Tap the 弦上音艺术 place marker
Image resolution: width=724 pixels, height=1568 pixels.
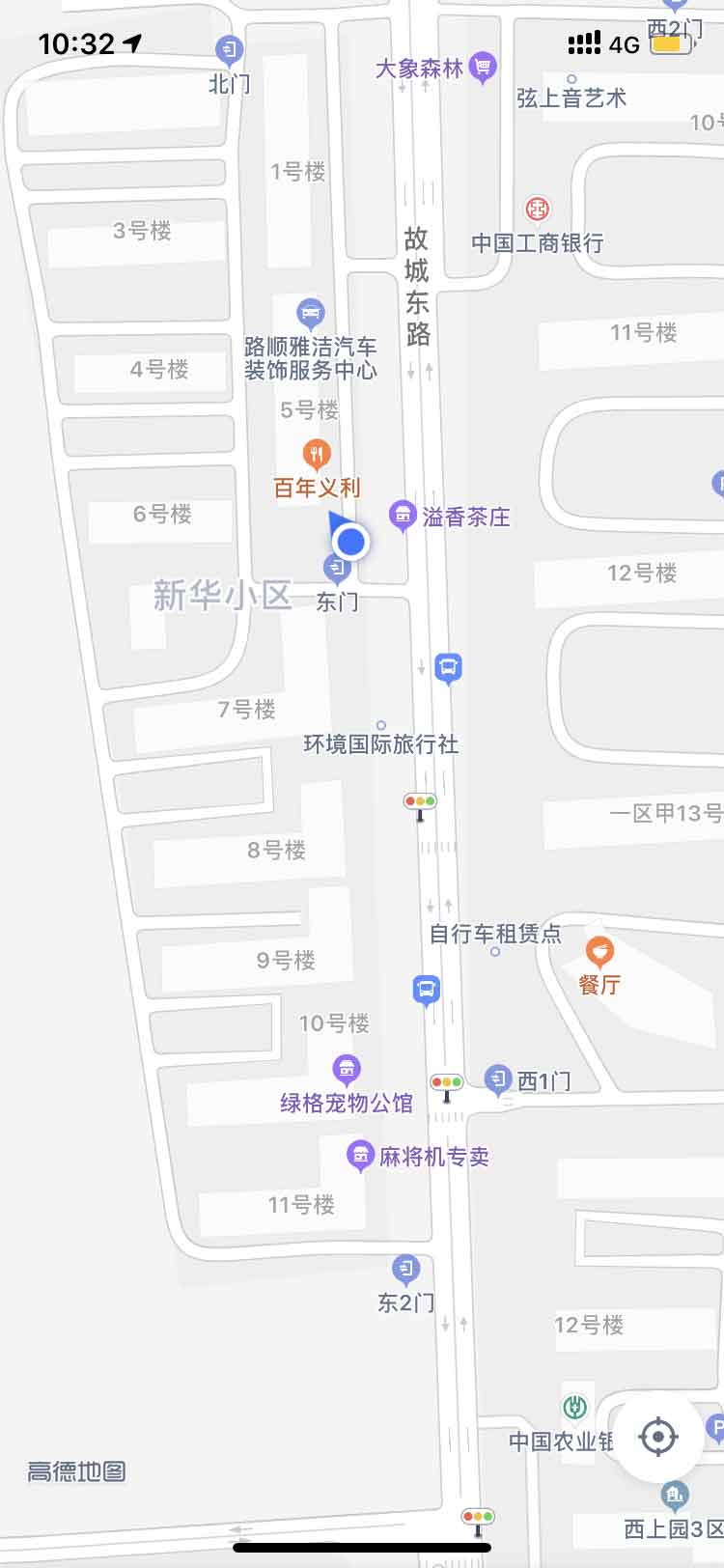571,79
